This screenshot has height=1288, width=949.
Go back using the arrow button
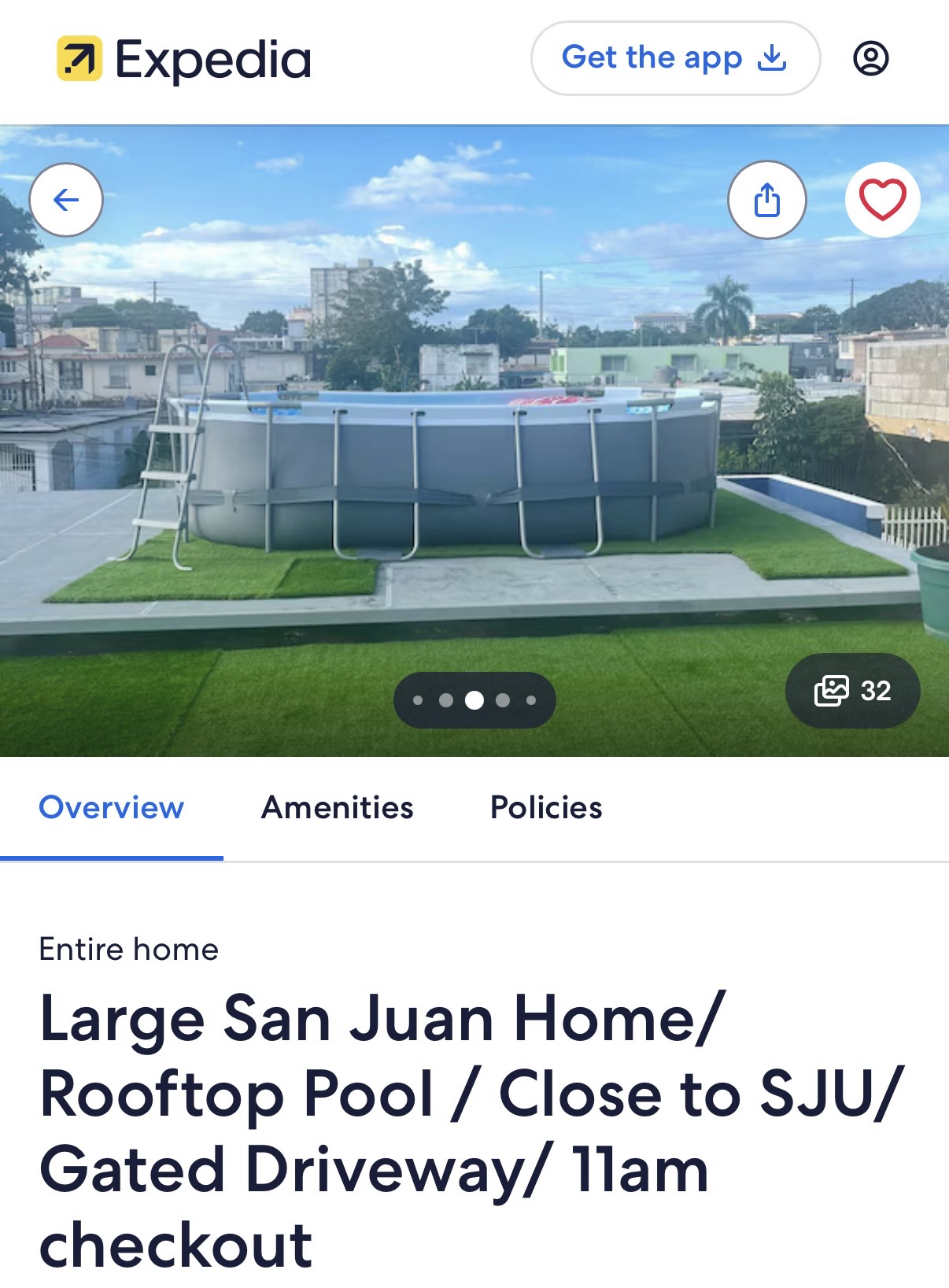pos(66,200)
